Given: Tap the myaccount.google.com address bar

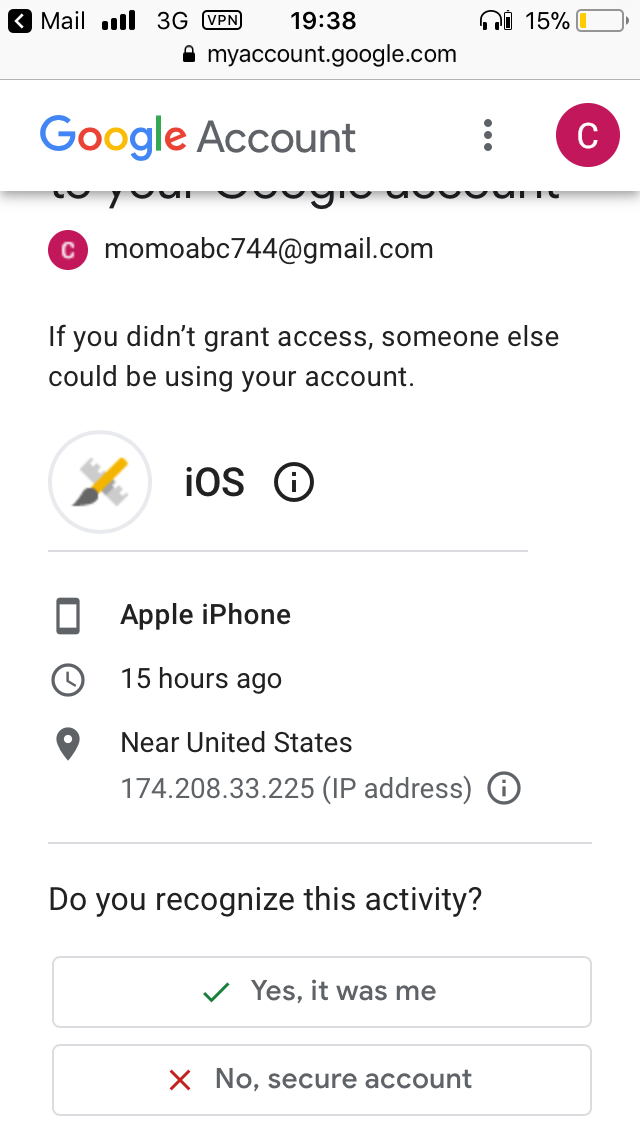Looking at the screenshot, I should [320, 55].
